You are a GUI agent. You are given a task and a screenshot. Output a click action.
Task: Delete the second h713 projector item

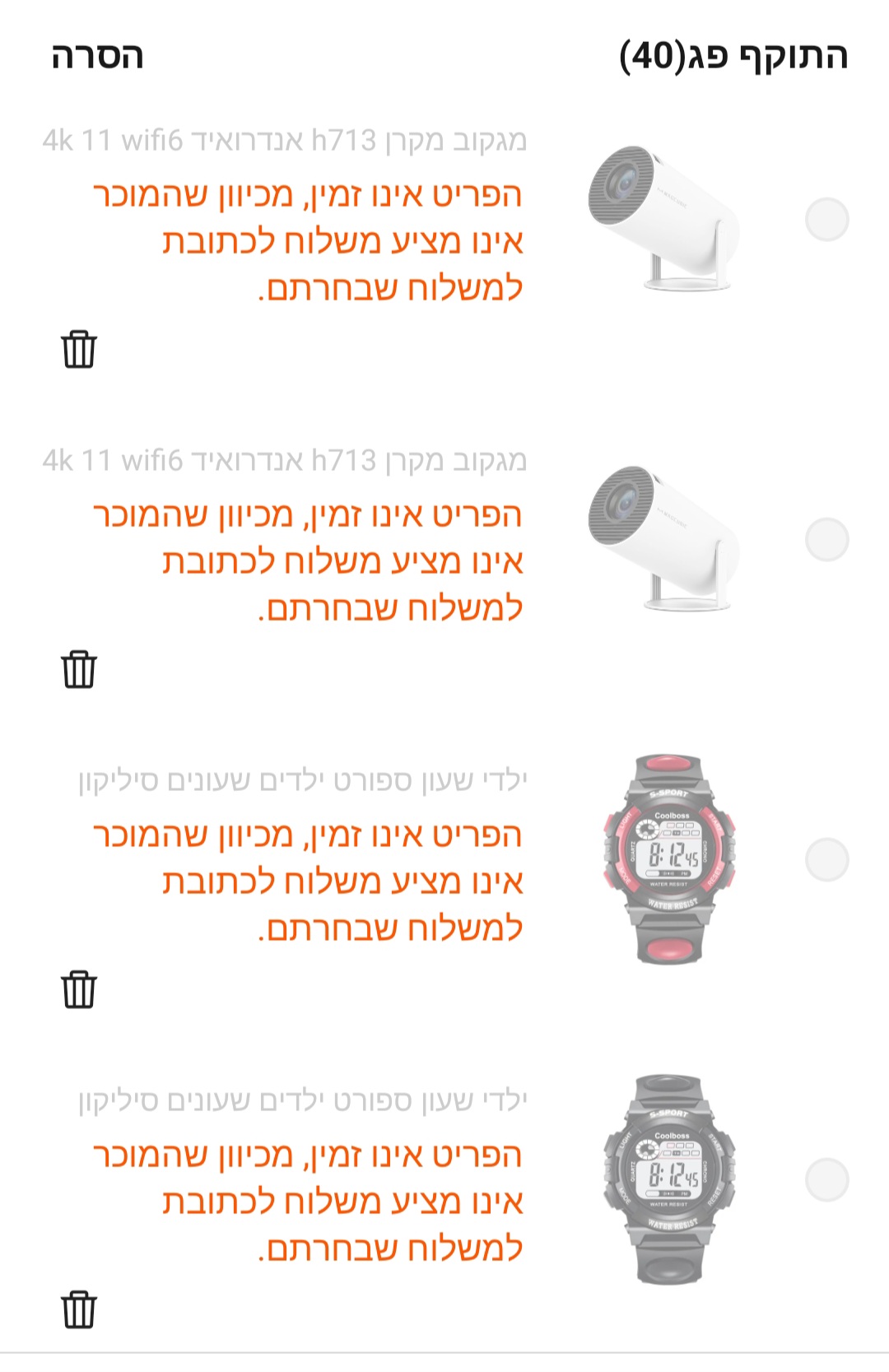pos(79,669)
